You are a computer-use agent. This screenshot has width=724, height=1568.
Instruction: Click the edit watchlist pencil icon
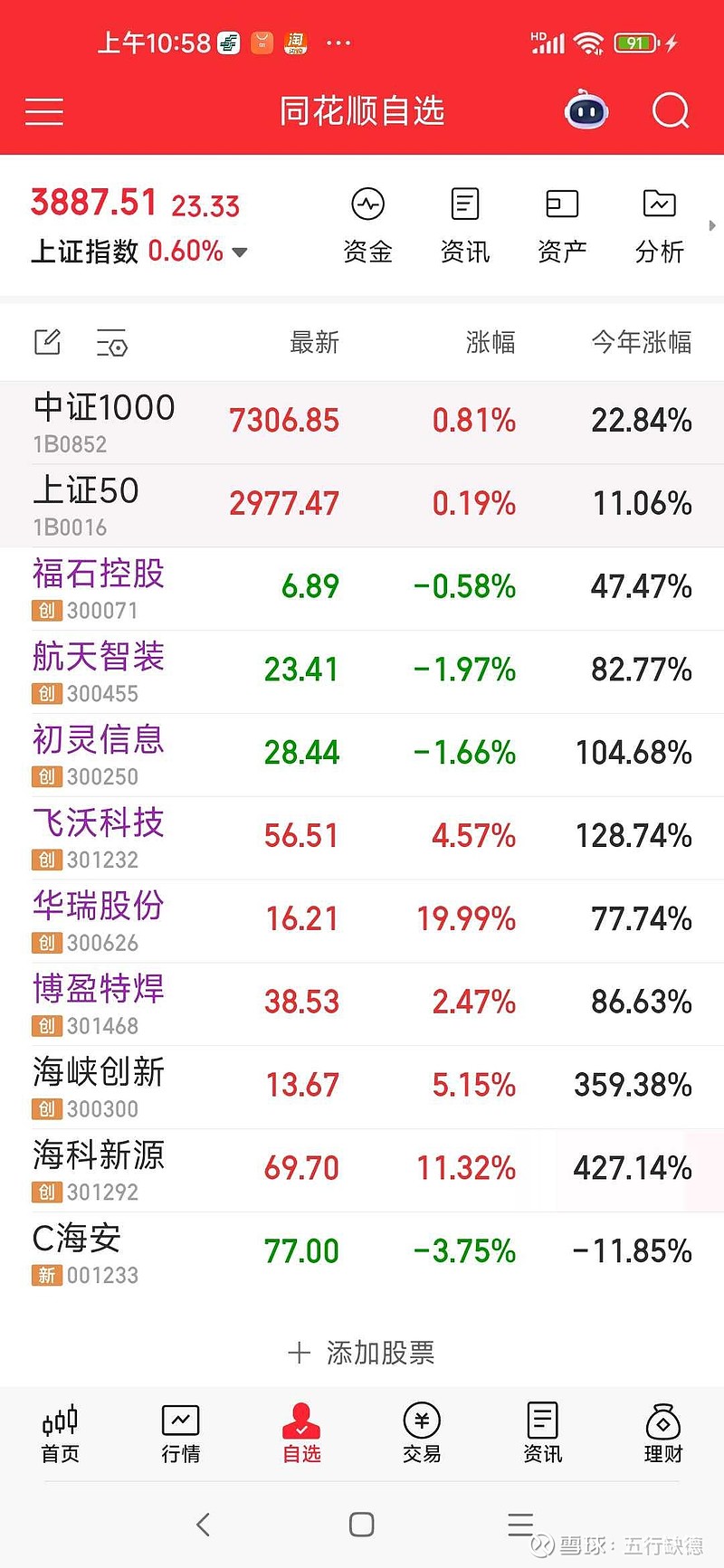pyautogui.click(x=47, y=342)
